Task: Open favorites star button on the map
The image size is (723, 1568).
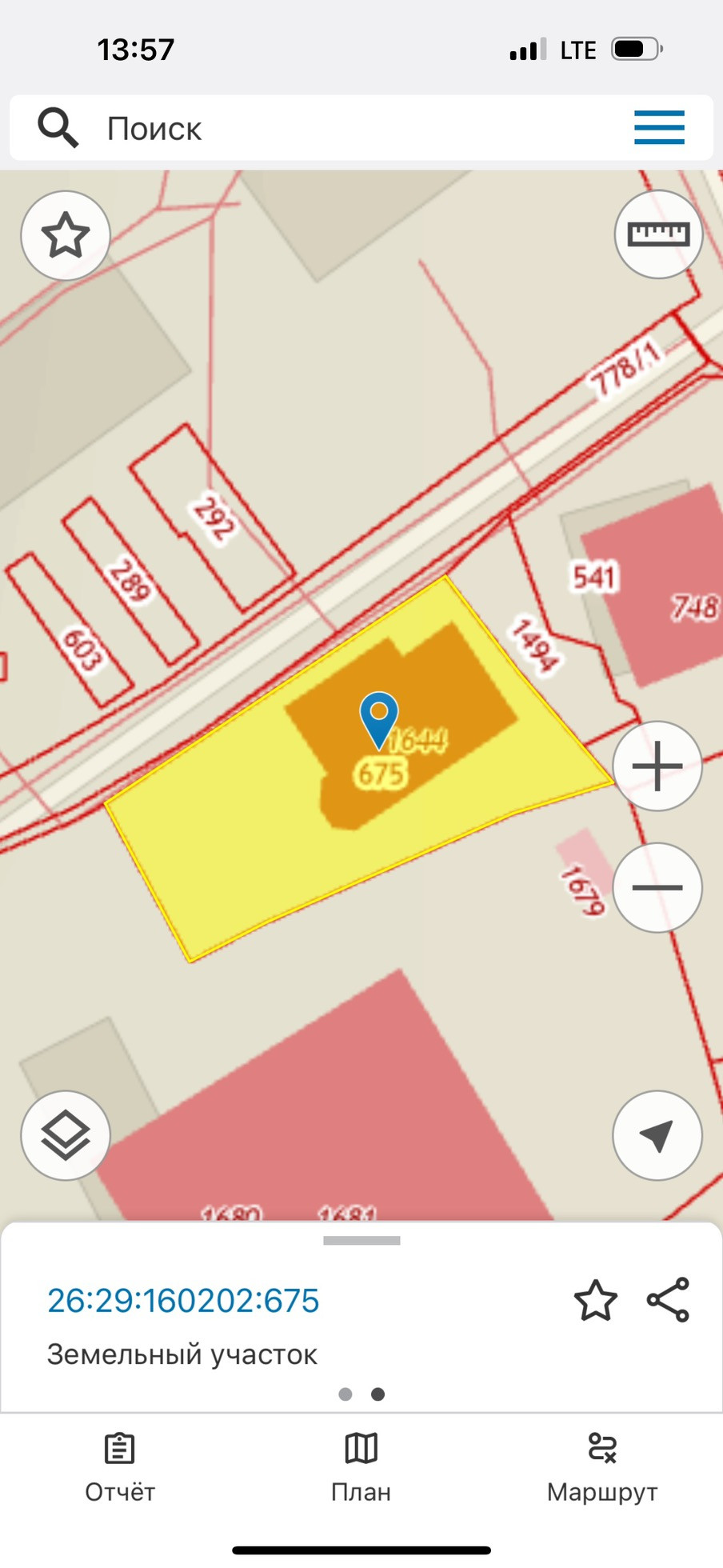Action: click(x=66, y=235)
